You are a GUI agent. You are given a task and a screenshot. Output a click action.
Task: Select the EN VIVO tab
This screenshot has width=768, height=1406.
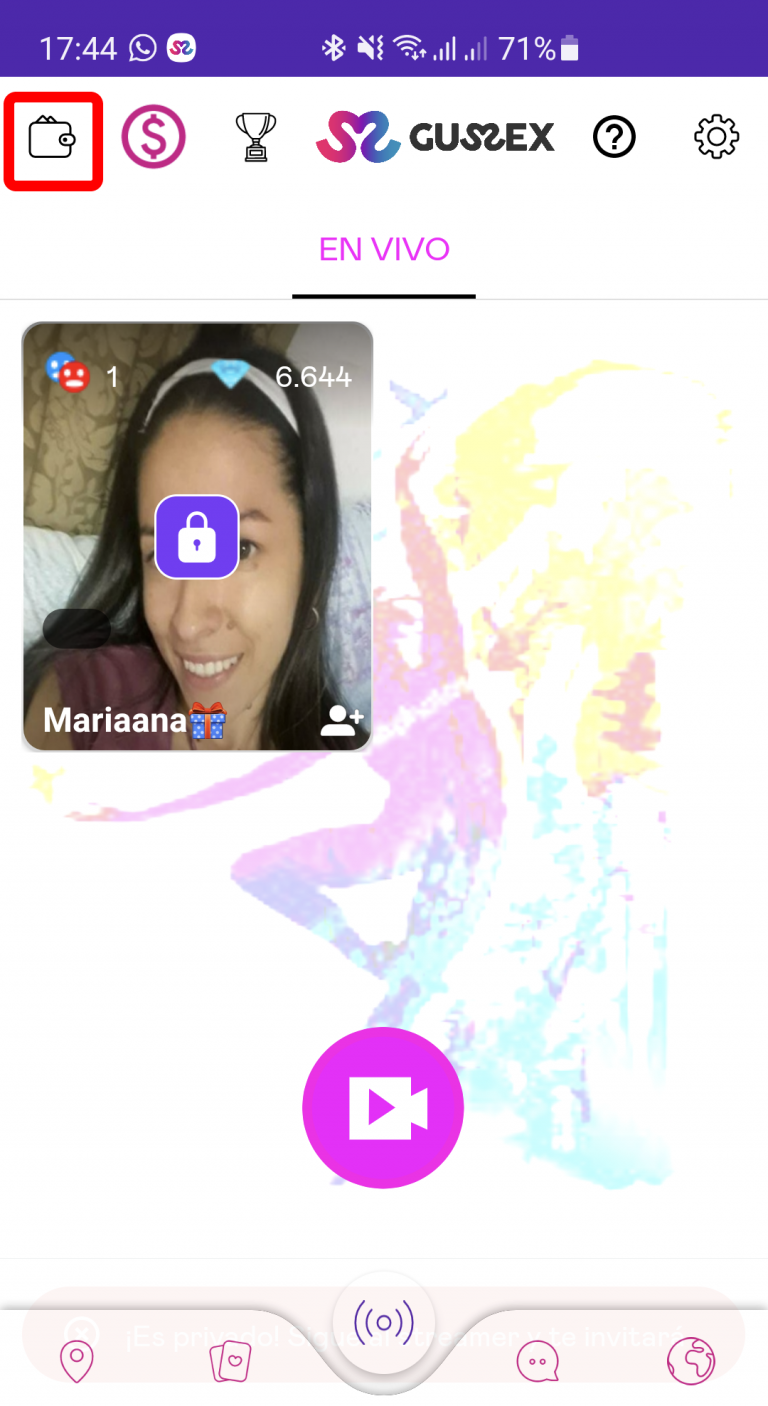point(384,249)
